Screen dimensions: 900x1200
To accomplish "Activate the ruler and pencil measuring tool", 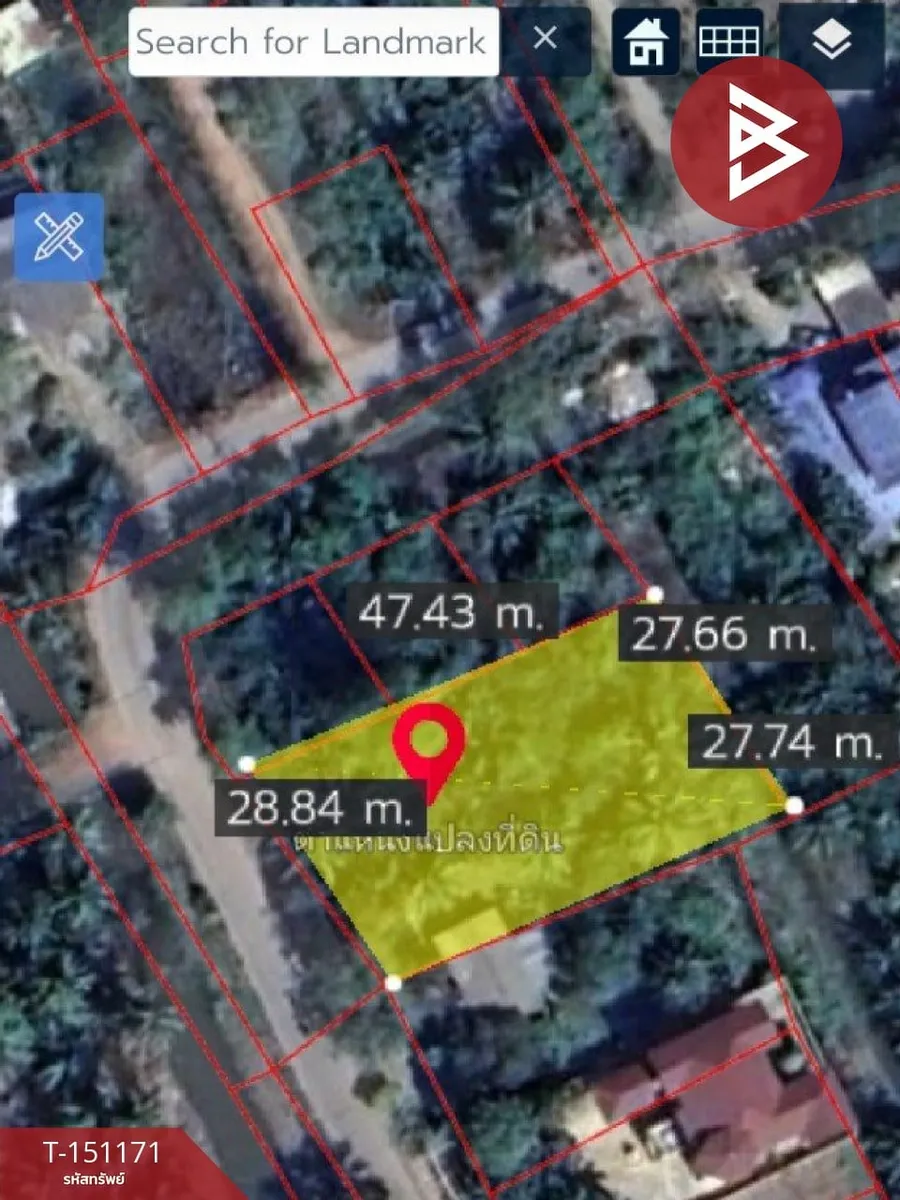I will (x=59, y=237).
